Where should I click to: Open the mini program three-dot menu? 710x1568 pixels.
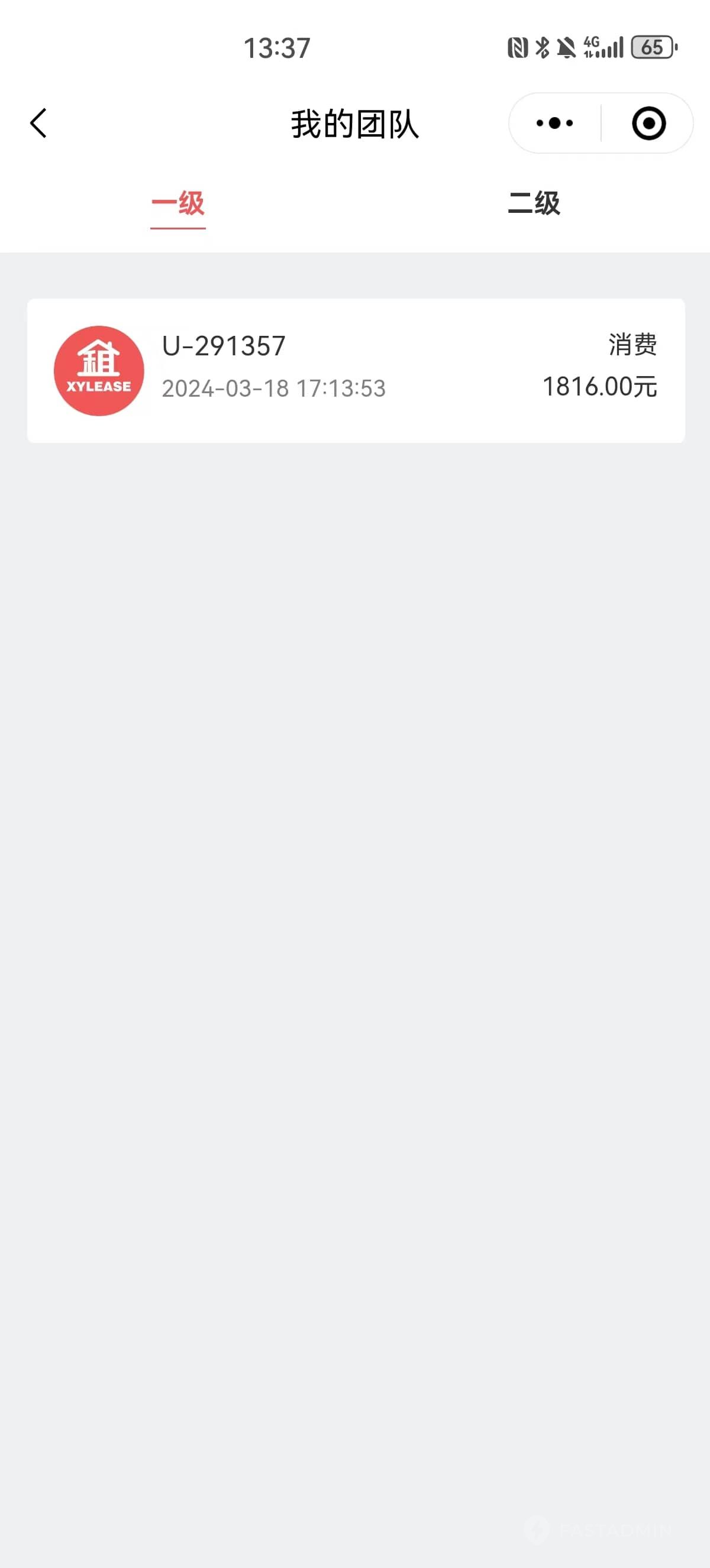point(554,124)
